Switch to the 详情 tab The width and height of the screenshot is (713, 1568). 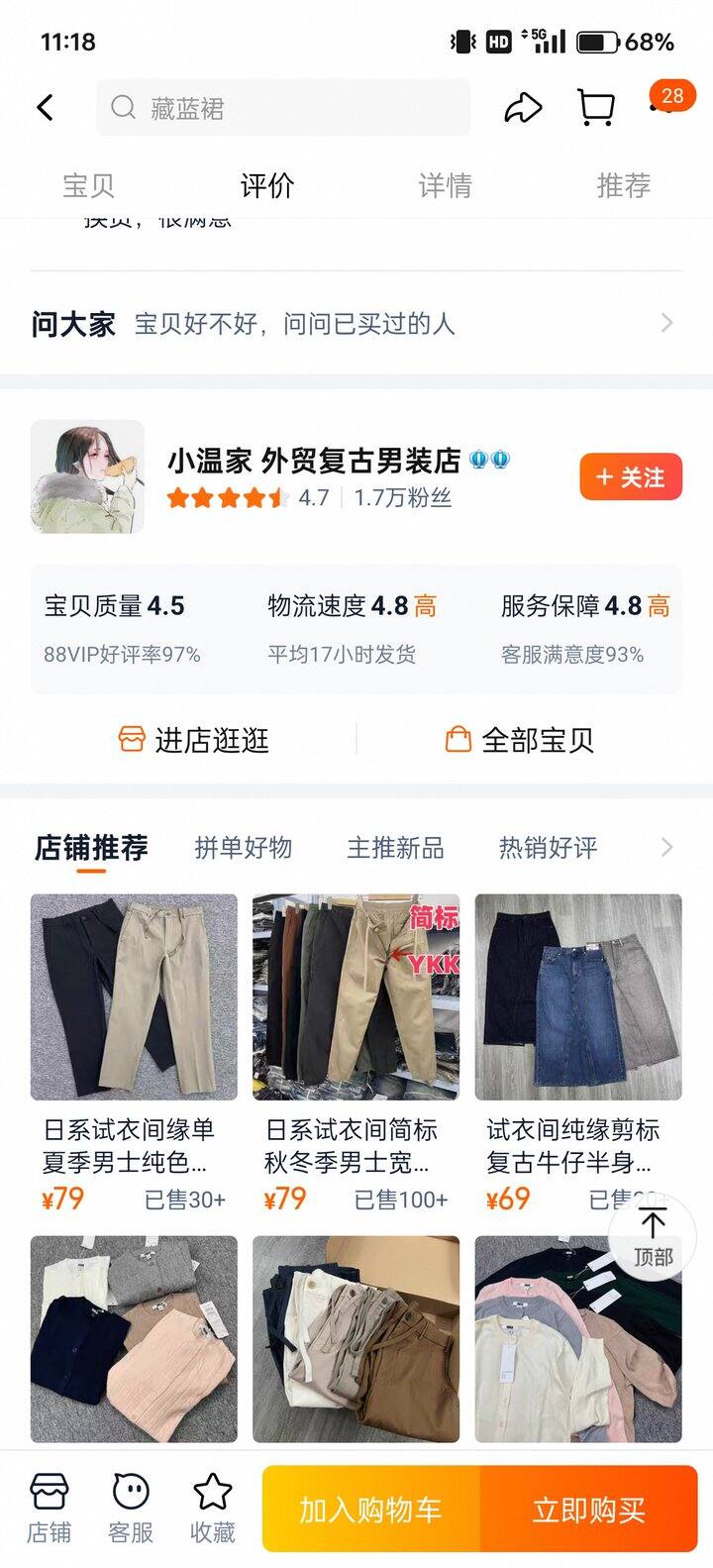tap(445, 185)
